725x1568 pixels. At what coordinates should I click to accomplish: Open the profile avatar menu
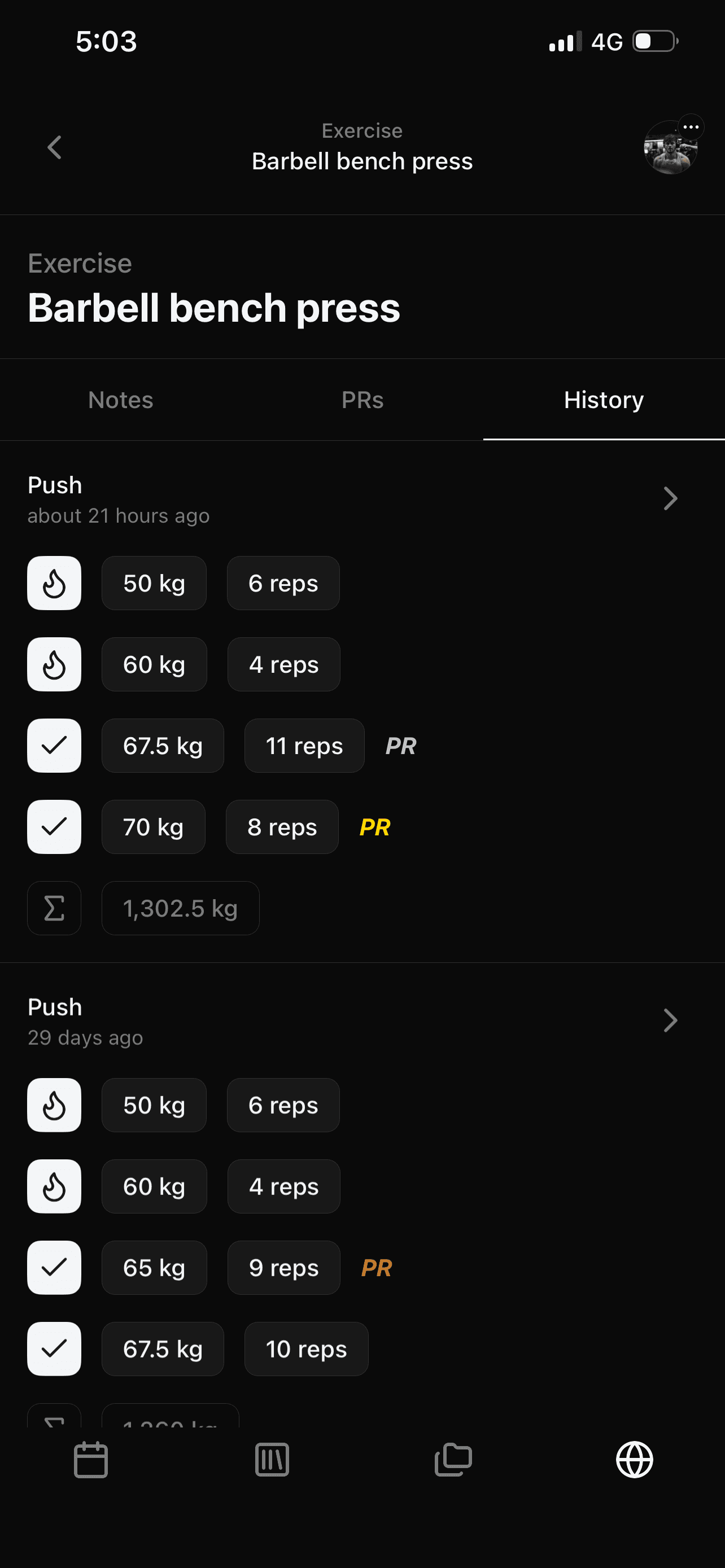tap(671, 147)
